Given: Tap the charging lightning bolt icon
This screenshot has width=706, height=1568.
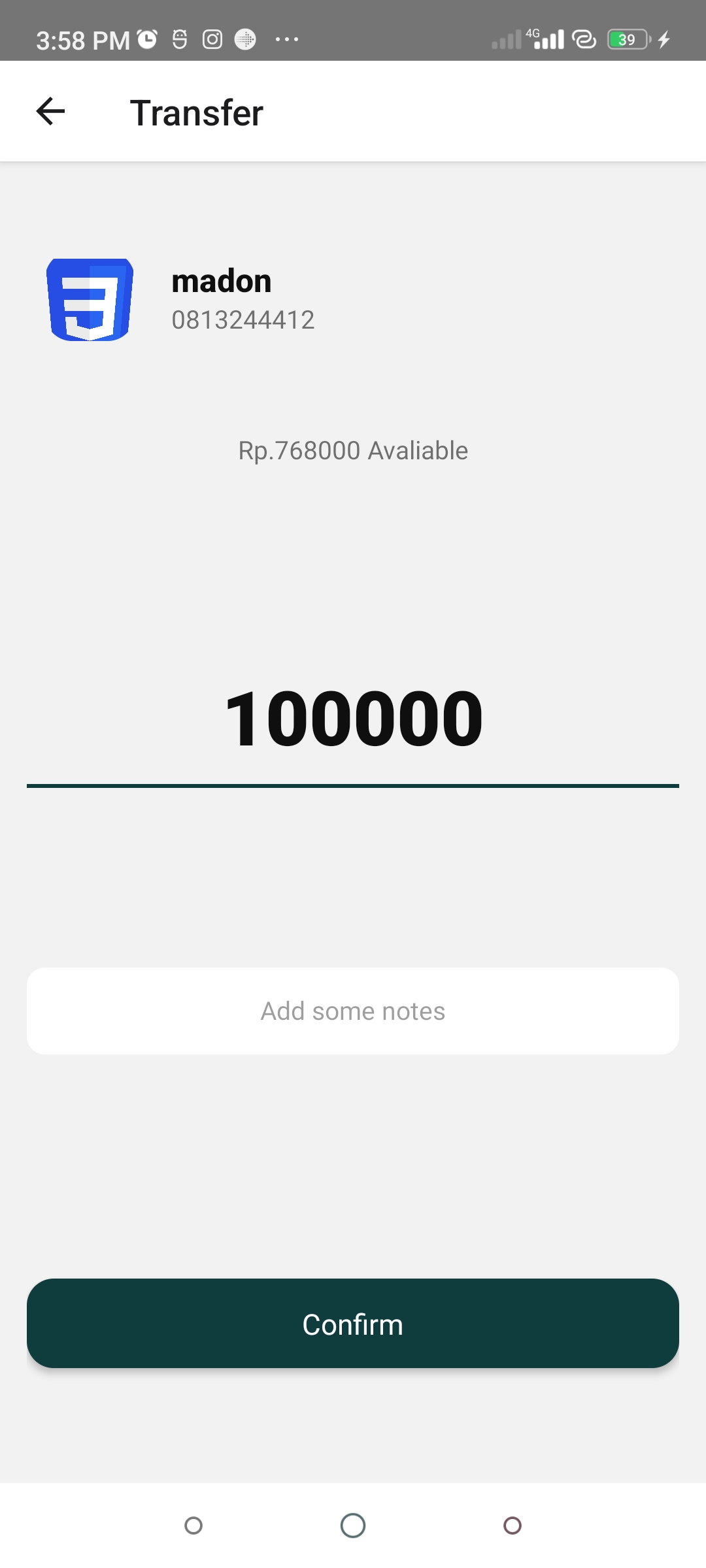Looking at the screenshot, I should point(665,39).
